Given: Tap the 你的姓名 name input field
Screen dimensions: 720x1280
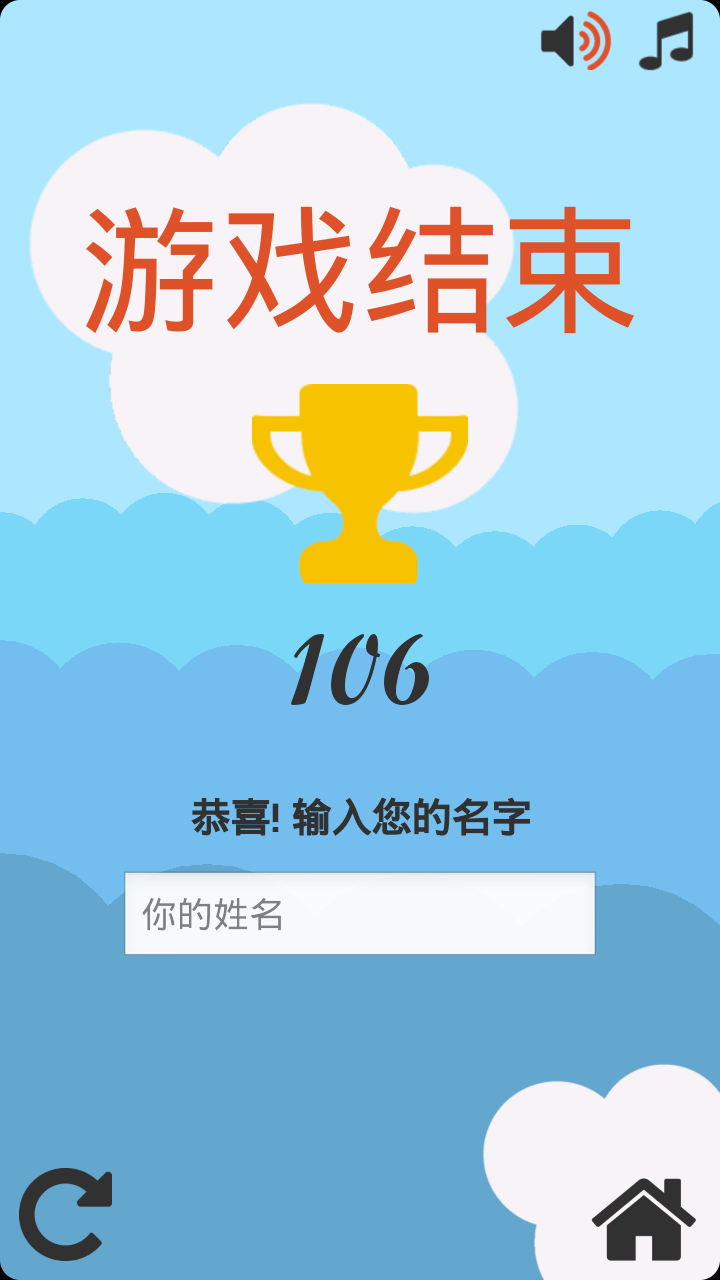Looking at the screenshot, I should 360,913.
